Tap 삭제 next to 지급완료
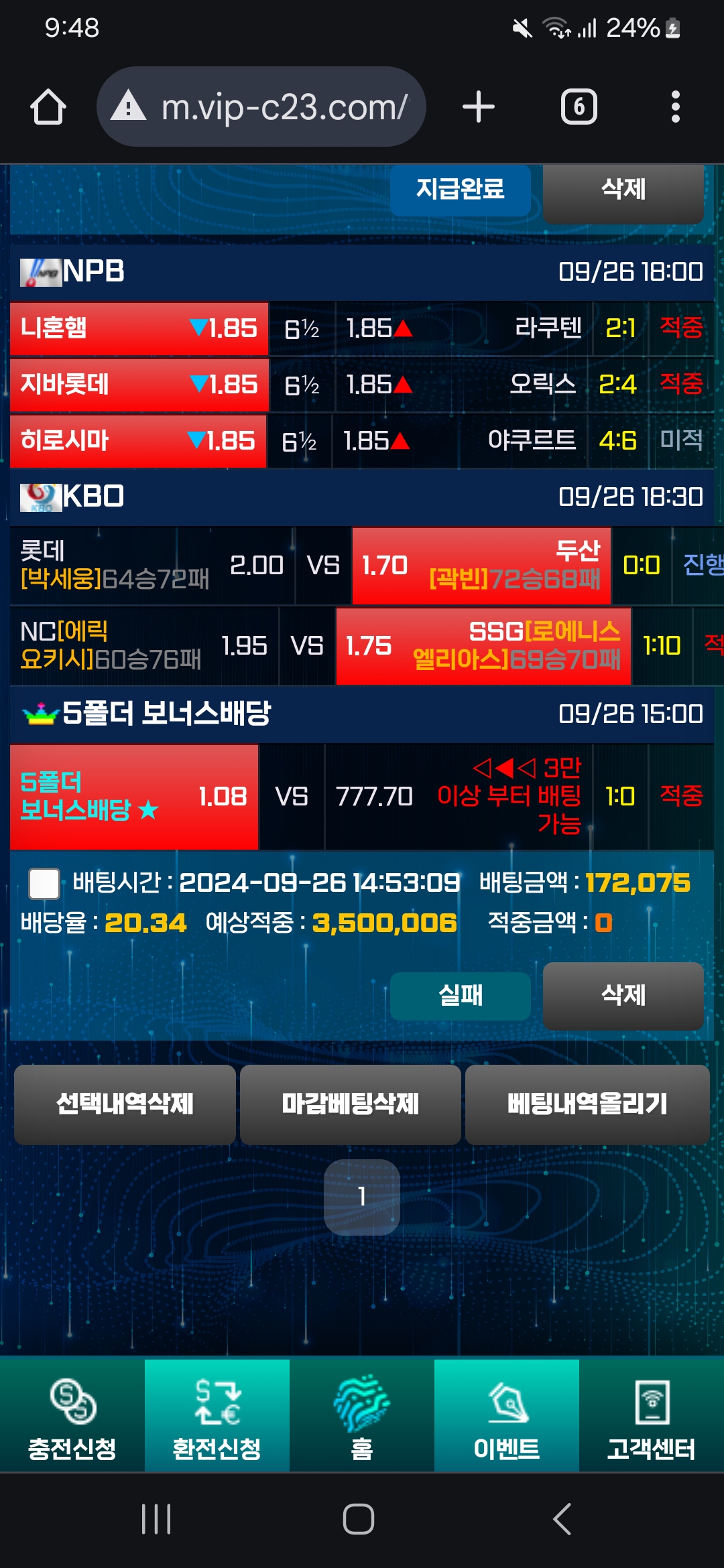The height and width of the screenshot is (1568, 724). tap(623, 191)
